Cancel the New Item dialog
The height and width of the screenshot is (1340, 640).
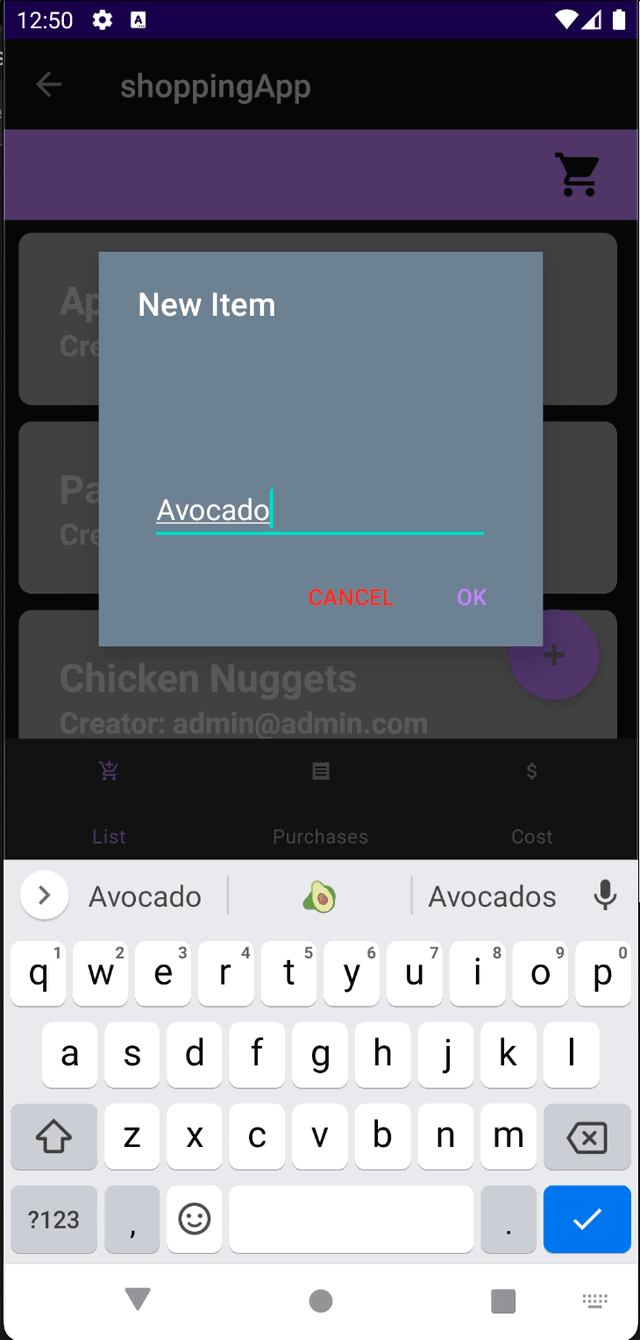pos(350,597)
